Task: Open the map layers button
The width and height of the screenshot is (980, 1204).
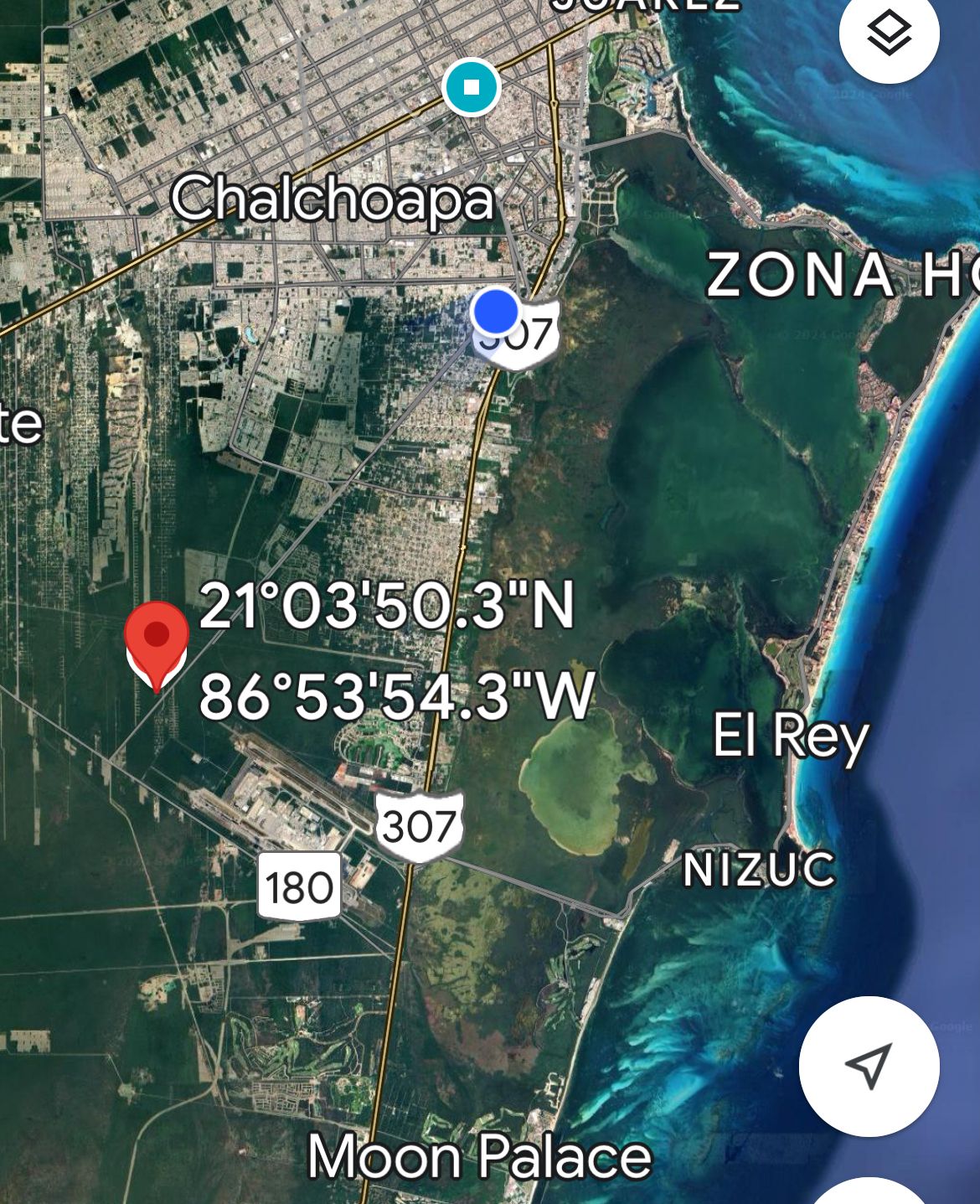Action: tap(888, 34)
